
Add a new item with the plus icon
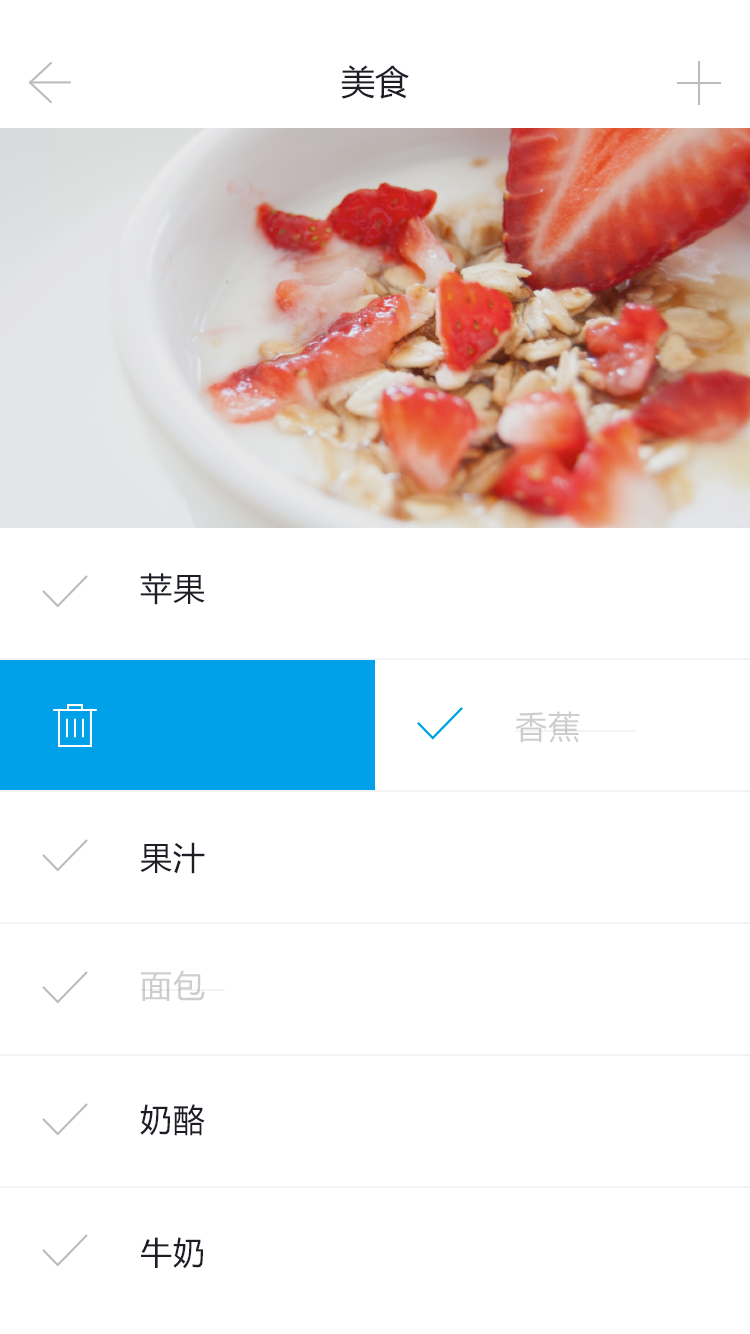[699, 83]
